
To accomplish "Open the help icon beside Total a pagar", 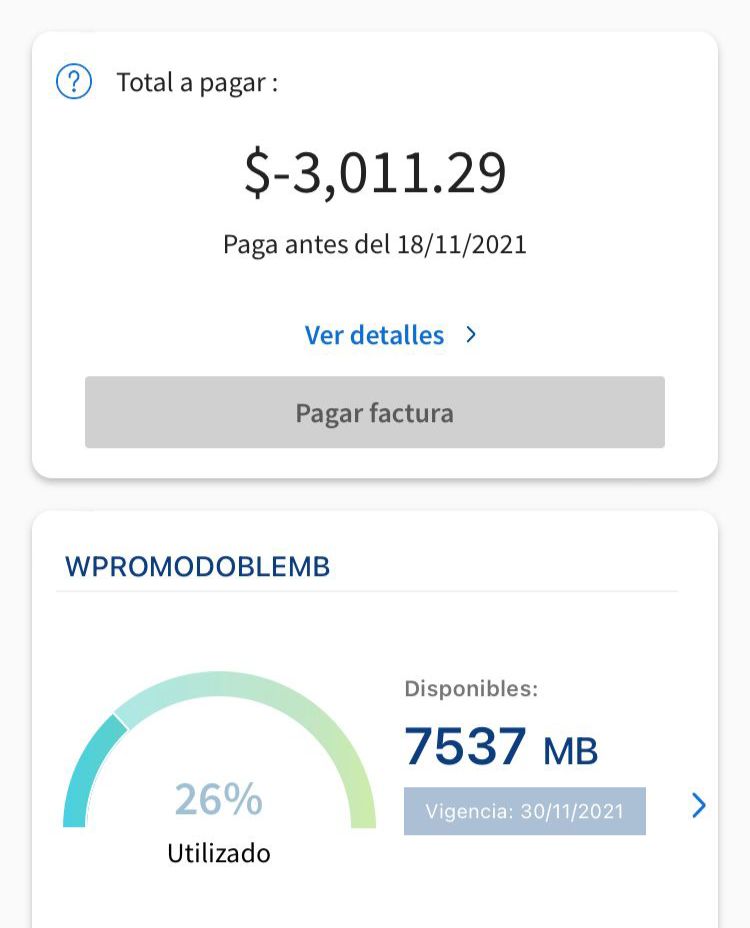I will (x=74, y=82).
